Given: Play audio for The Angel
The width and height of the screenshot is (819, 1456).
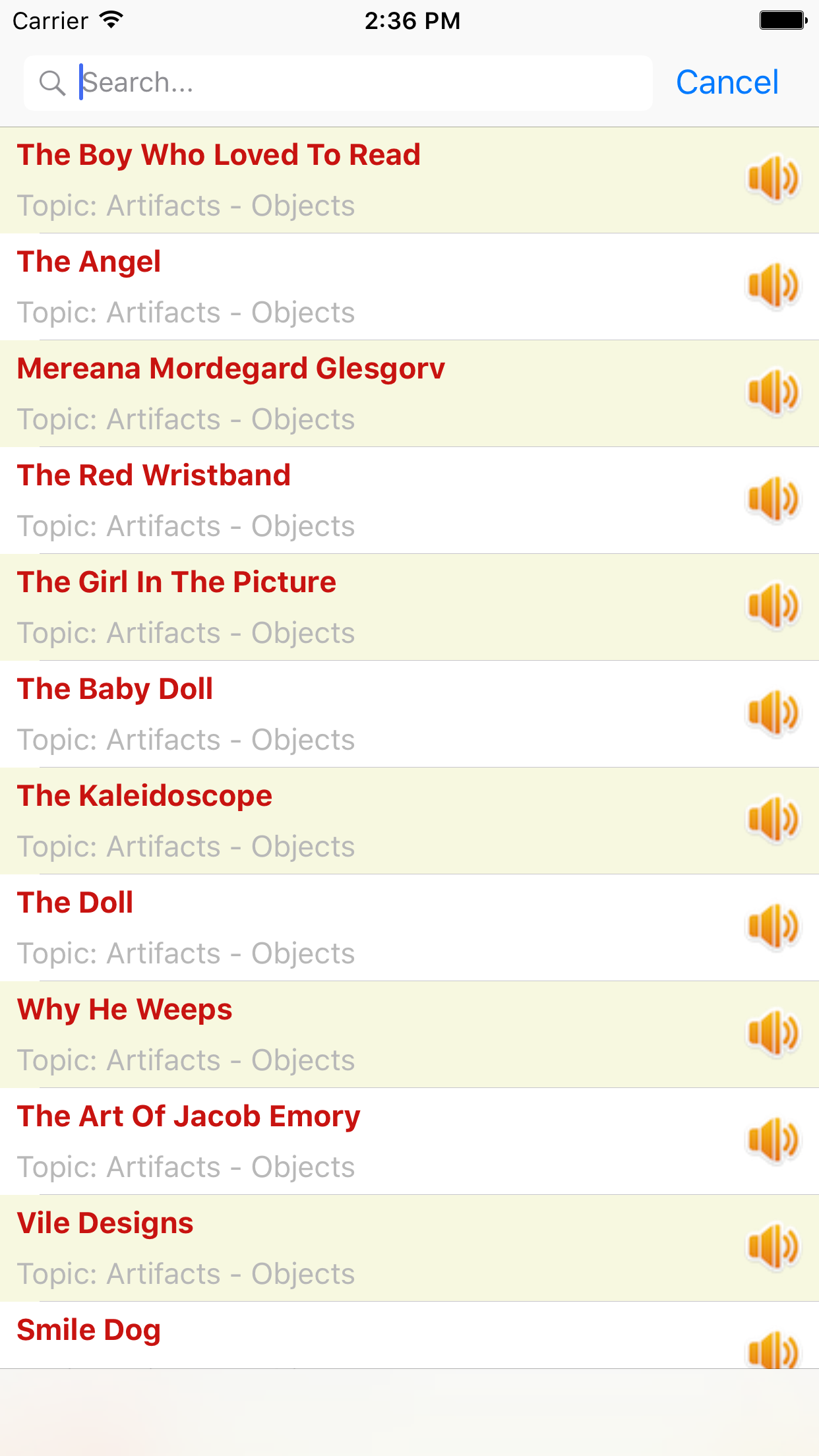Looking at the screenshot, I should click(773, 286).
